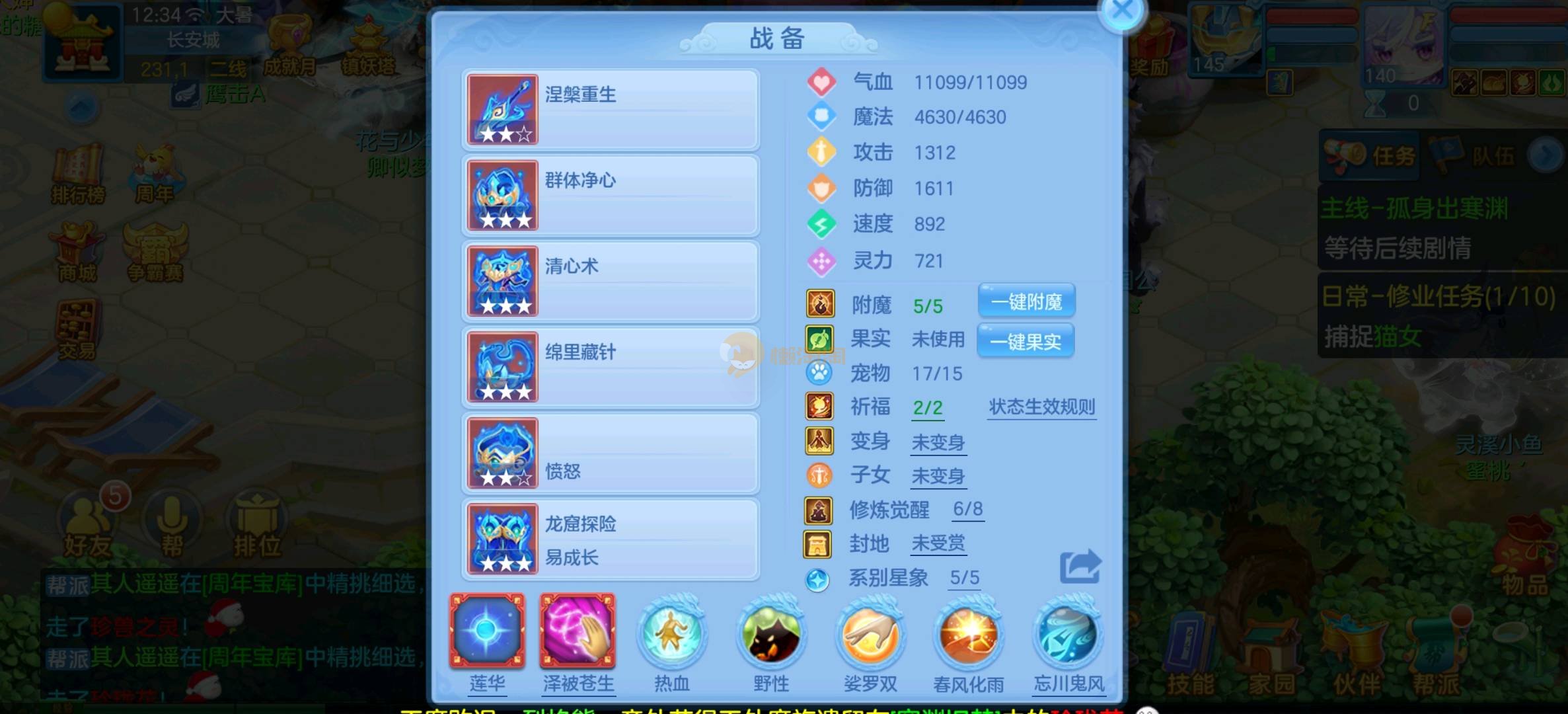
Task: Open the 封地 未受赏 link
Action: (938, 543)
